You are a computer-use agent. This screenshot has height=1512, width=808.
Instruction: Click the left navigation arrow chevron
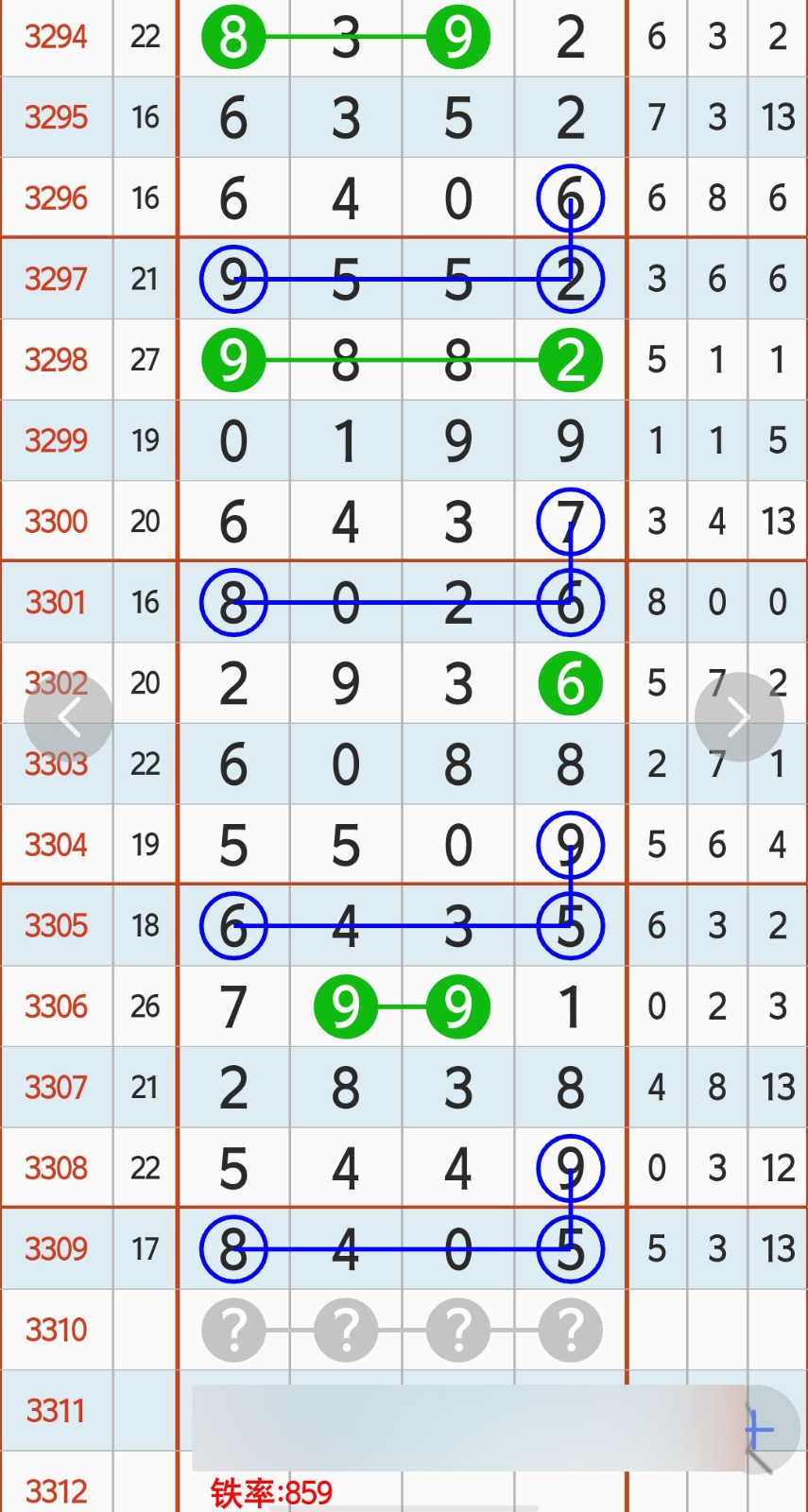[68, 715]
